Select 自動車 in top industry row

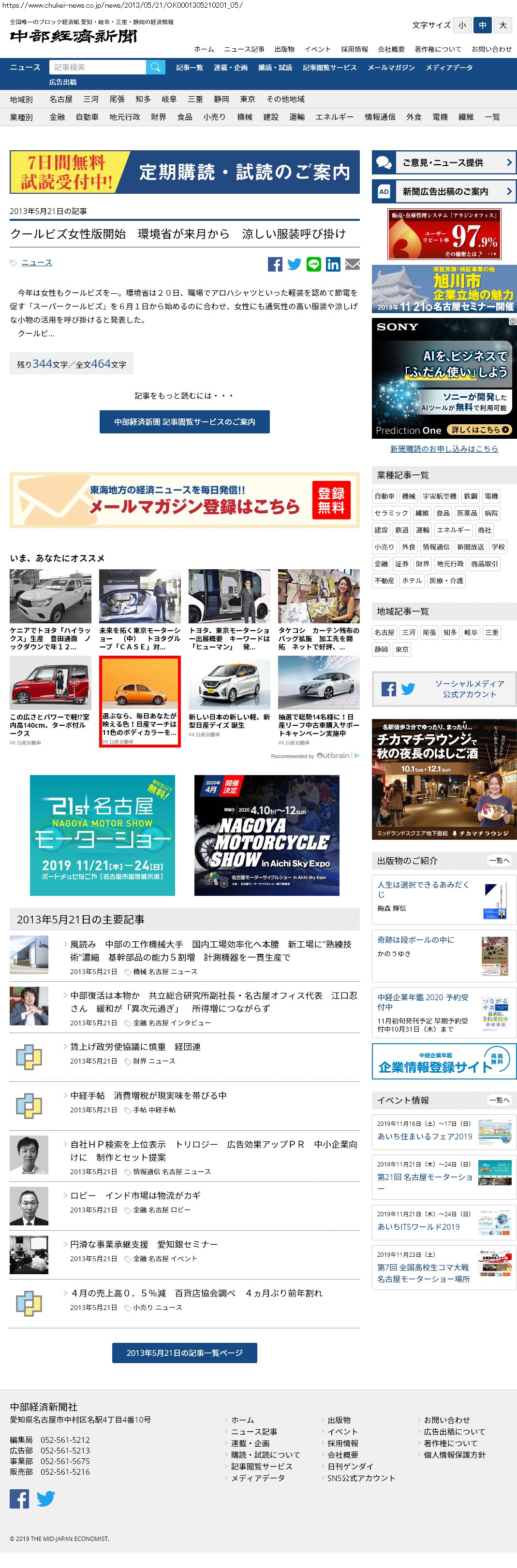pos(87,117)
